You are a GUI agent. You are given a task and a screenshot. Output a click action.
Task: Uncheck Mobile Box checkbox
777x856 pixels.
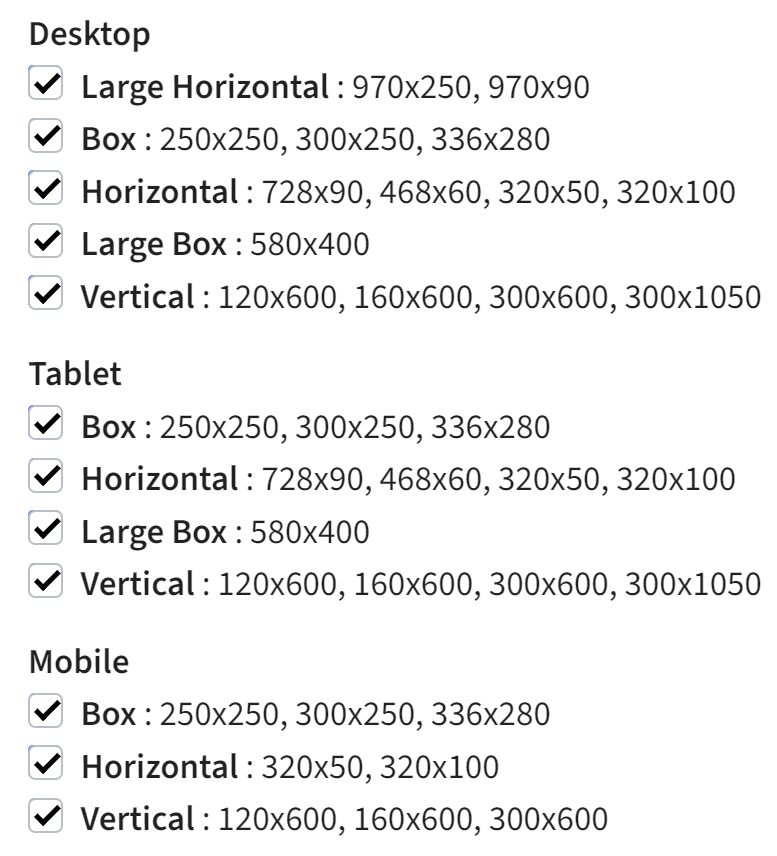click(x=45, y=713)
